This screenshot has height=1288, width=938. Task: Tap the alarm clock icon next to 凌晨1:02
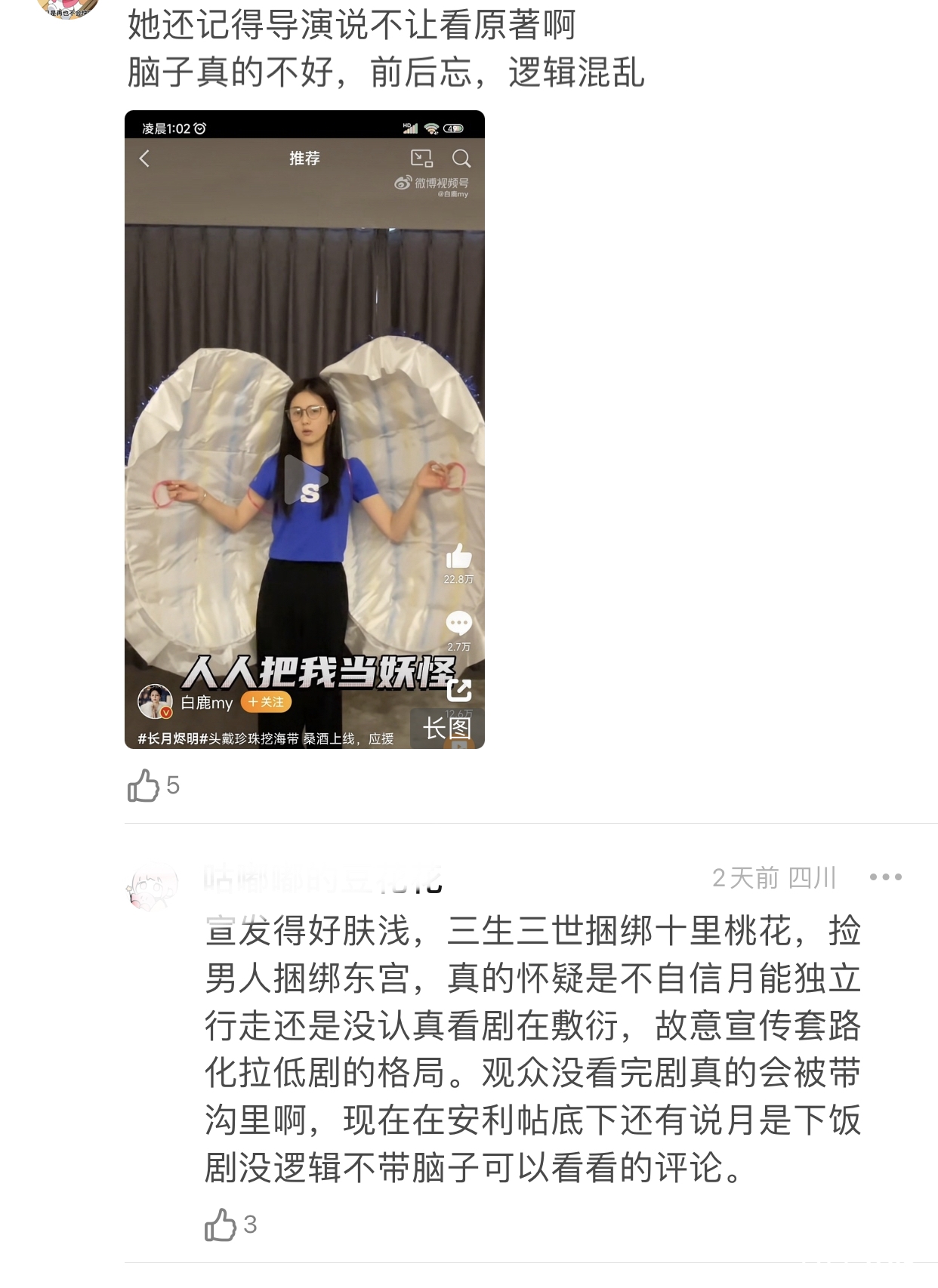200,128
